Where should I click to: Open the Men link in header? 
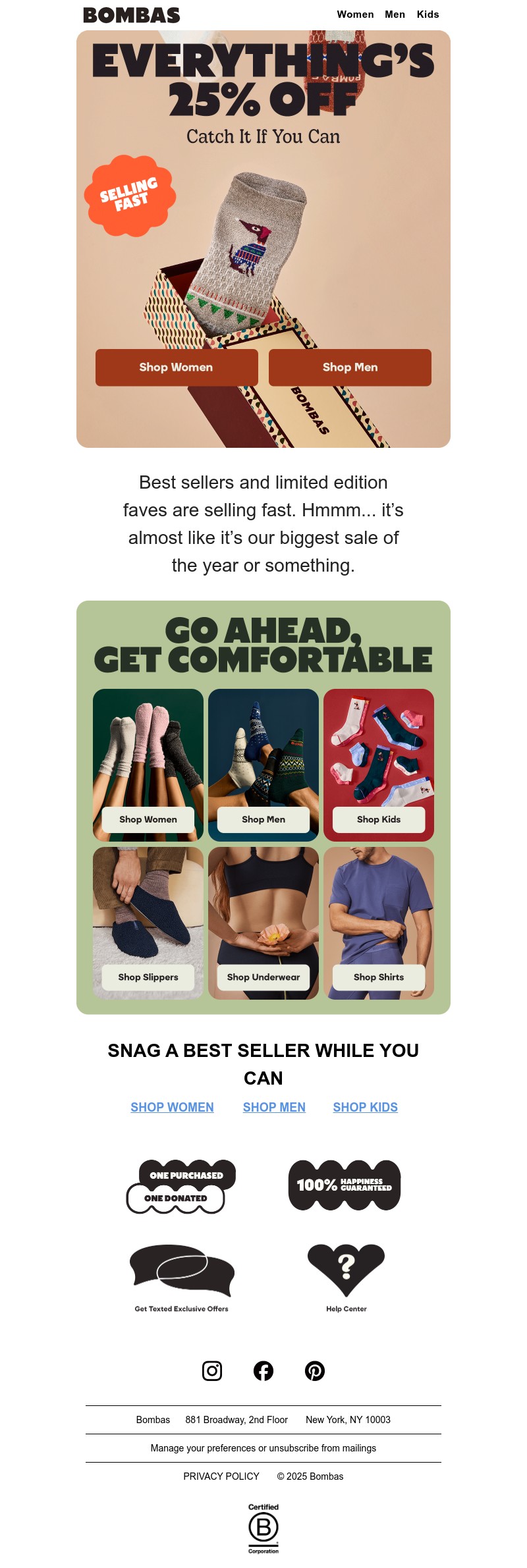click(395, 14)
